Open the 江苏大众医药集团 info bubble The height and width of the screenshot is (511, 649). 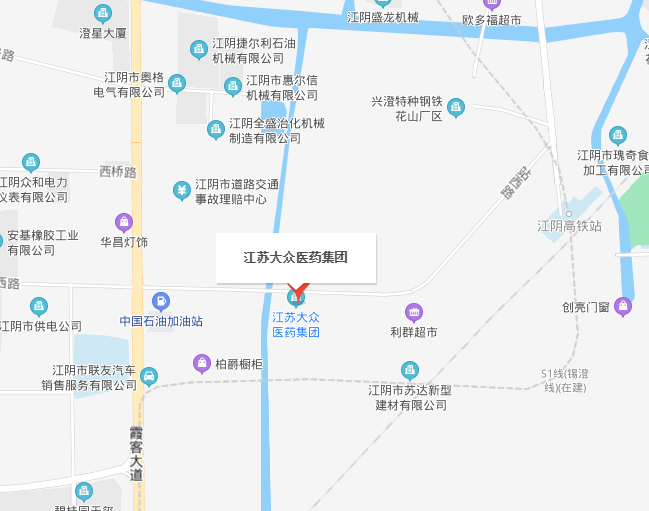(296, 257)
